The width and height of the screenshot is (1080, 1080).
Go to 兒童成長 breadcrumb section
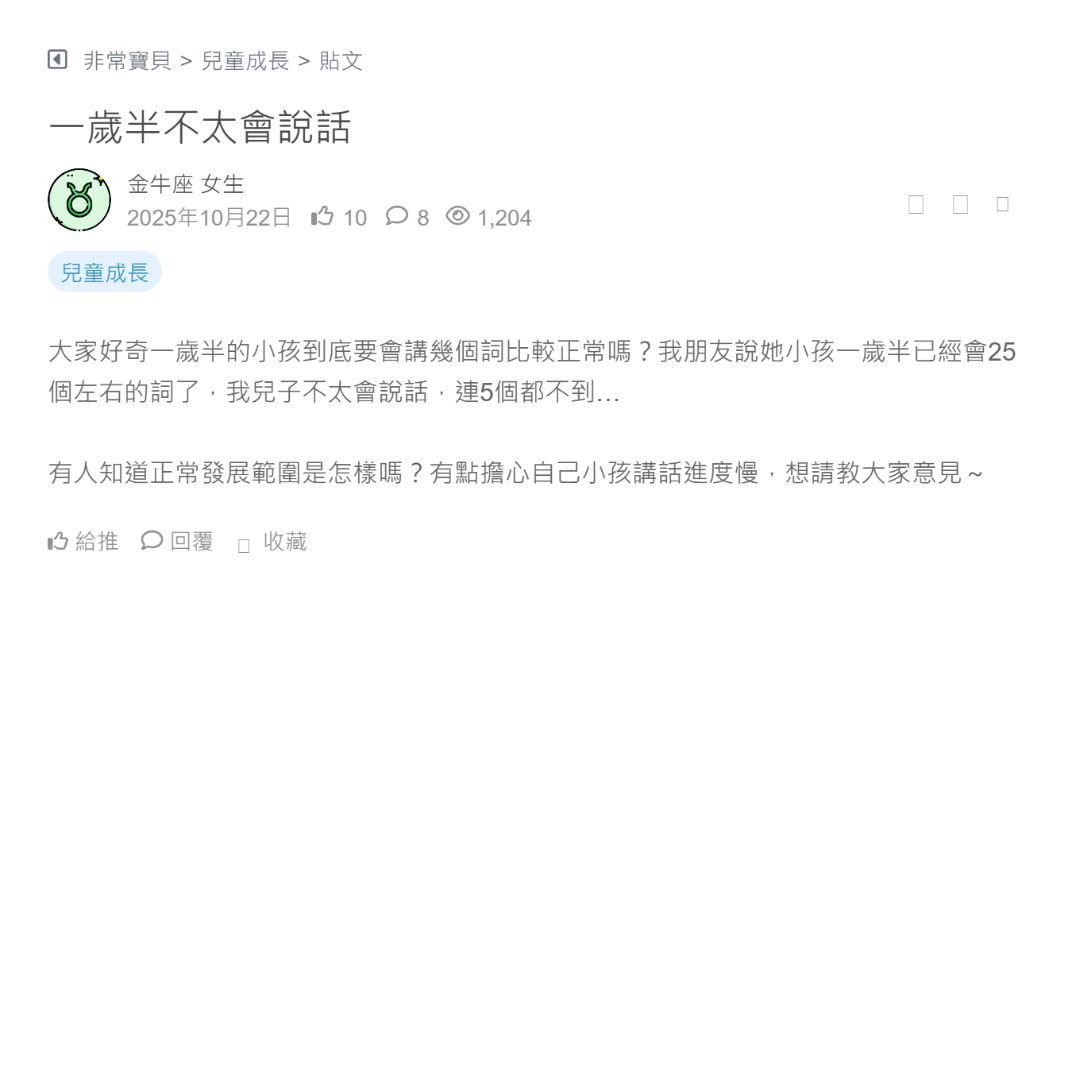[x=245, y=61]
